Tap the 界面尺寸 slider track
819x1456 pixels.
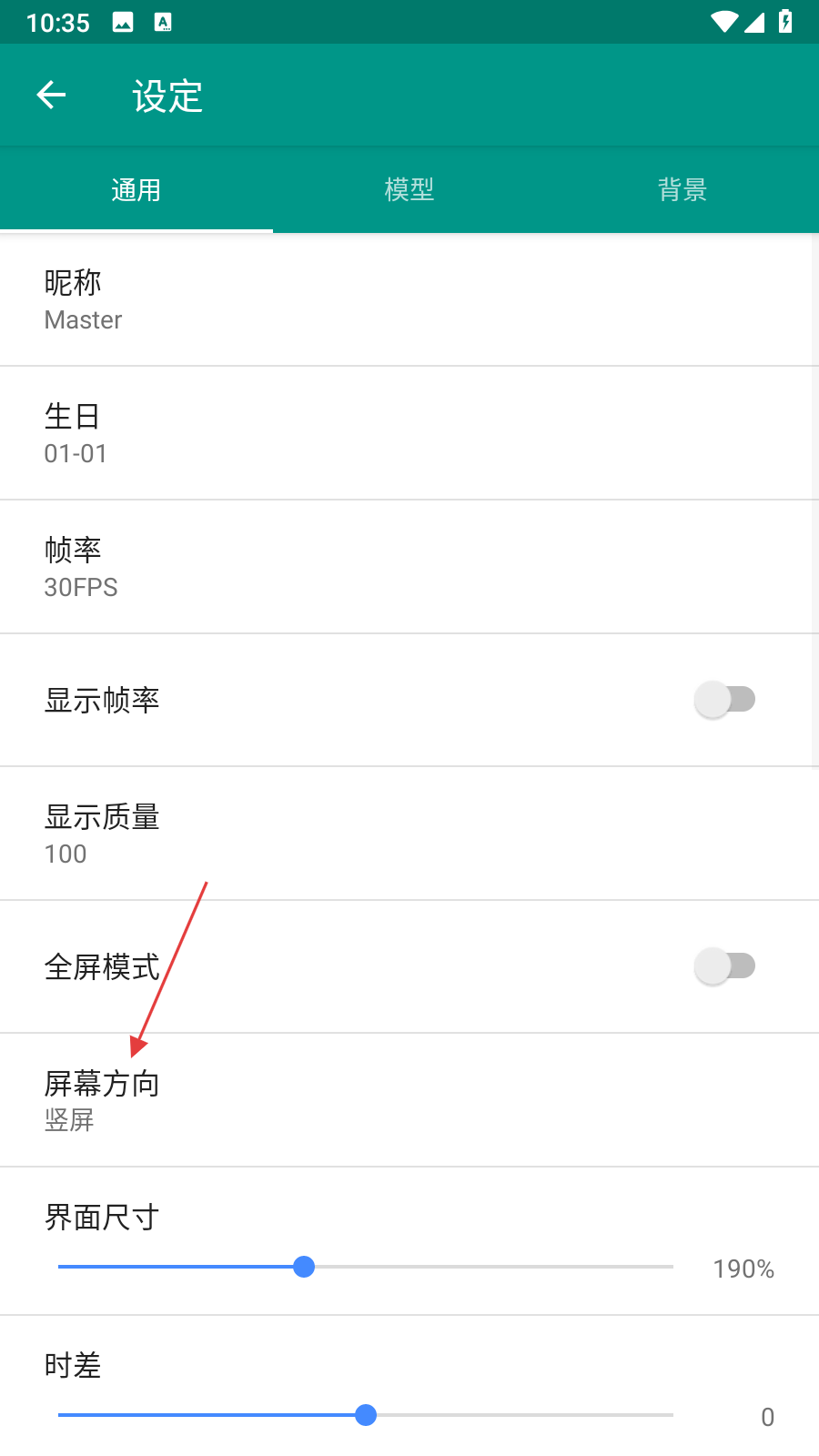click(366, 1267)
